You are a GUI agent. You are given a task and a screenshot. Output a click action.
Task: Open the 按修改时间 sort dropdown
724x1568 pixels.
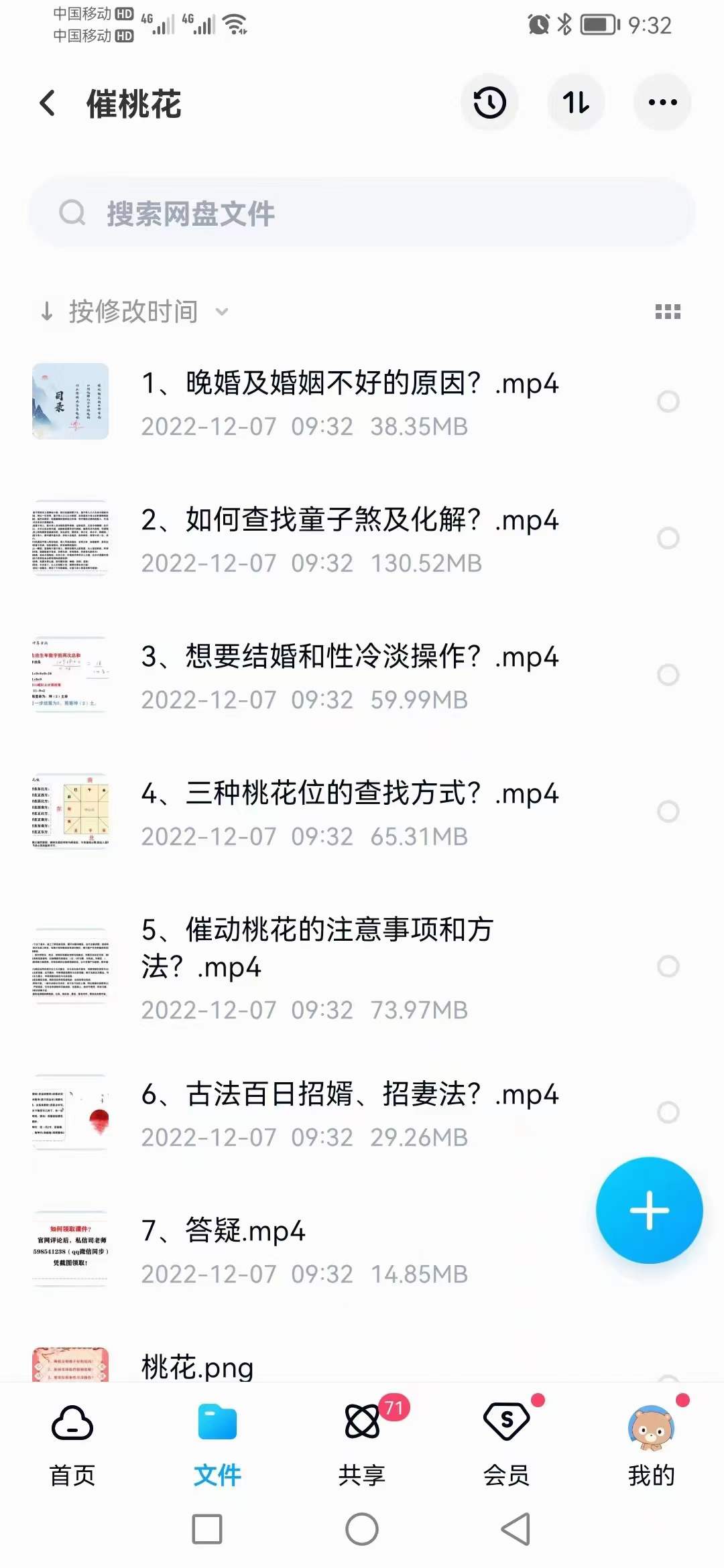[x=134, y=311]
